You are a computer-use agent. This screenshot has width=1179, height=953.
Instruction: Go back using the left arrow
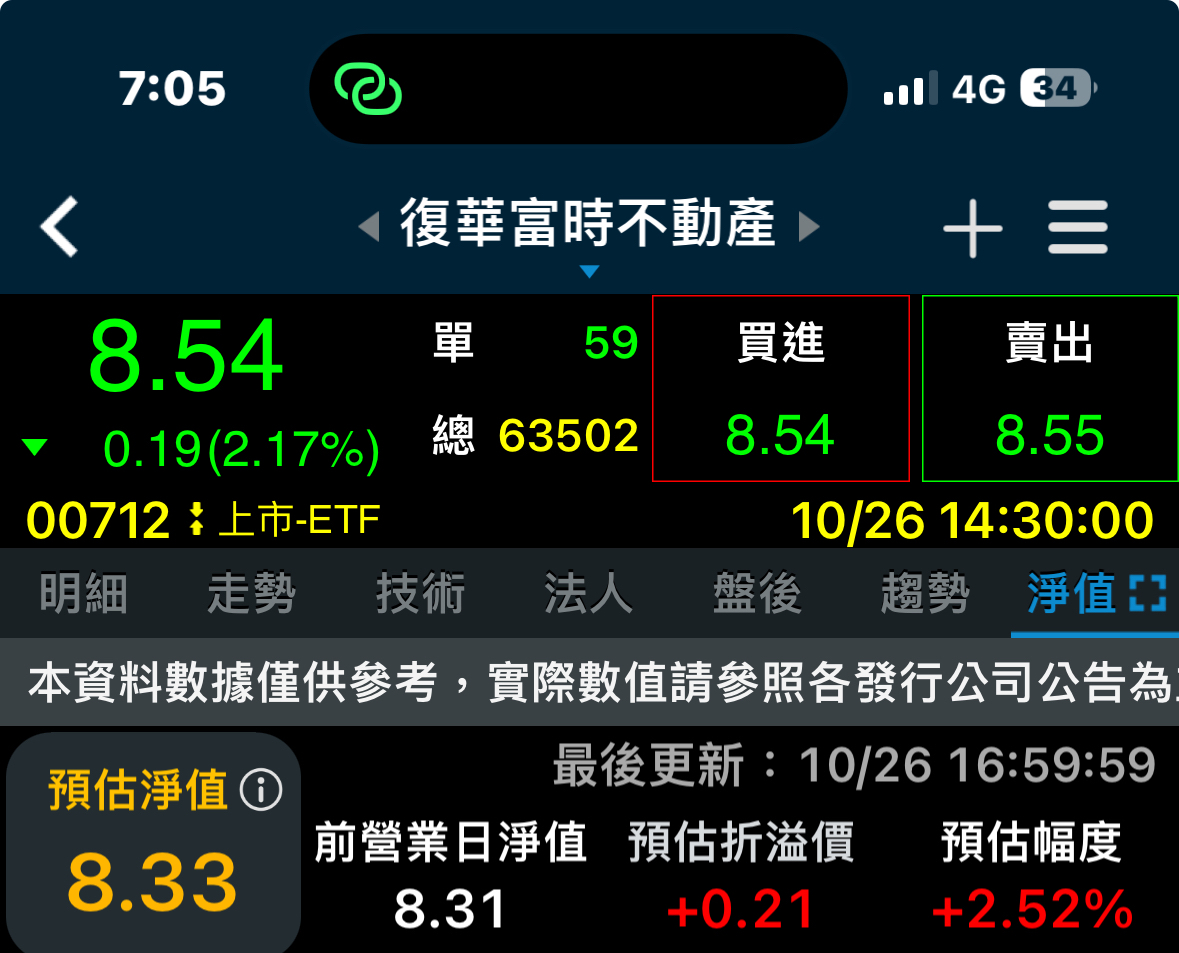coord(59,226)
